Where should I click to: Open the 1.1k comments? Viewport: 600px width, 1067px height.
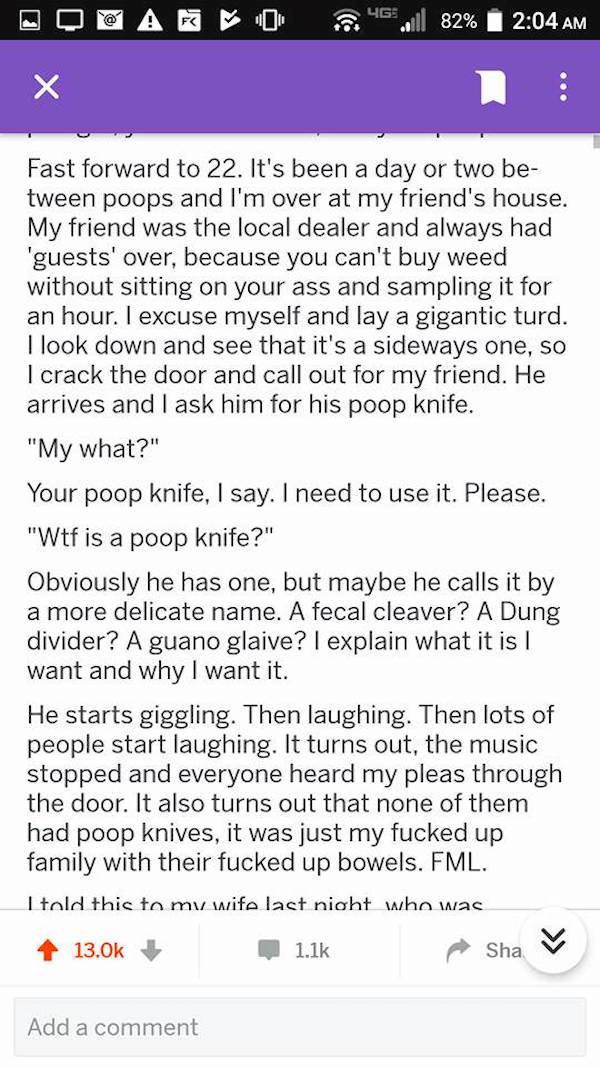[294, 950]
